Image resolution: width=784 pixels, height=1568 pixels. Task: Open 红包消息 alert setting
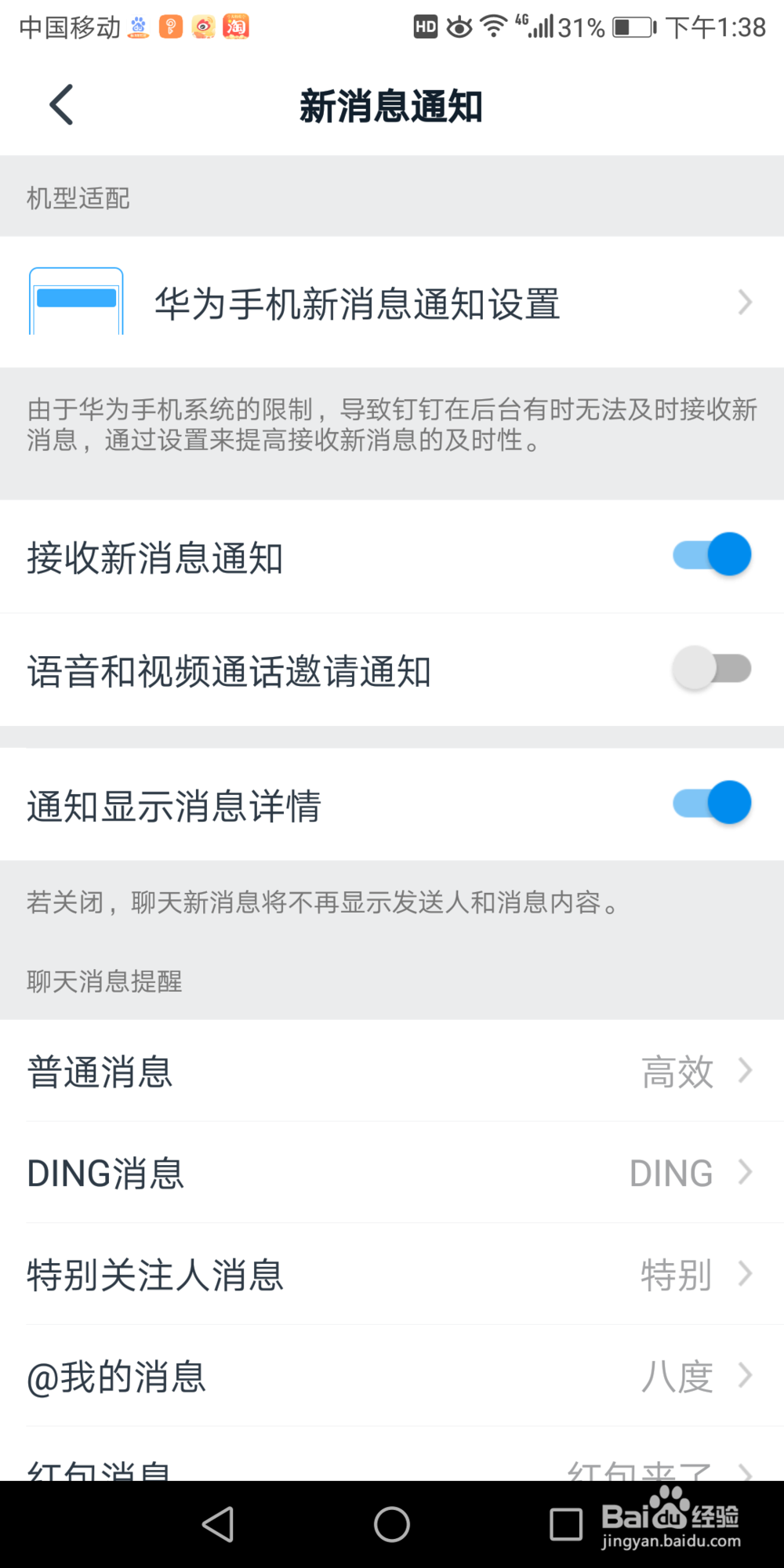[392, 1465]
